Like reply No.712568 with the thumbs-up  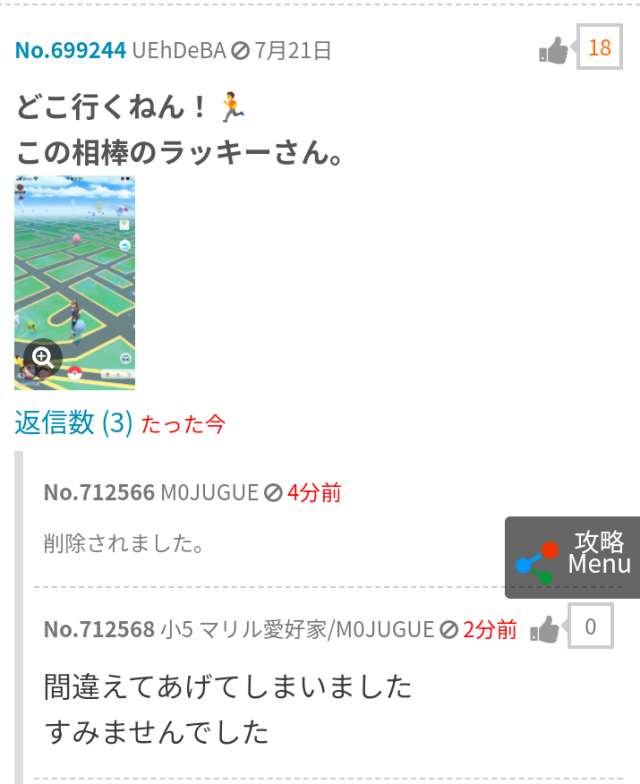[x=545, y=629]
